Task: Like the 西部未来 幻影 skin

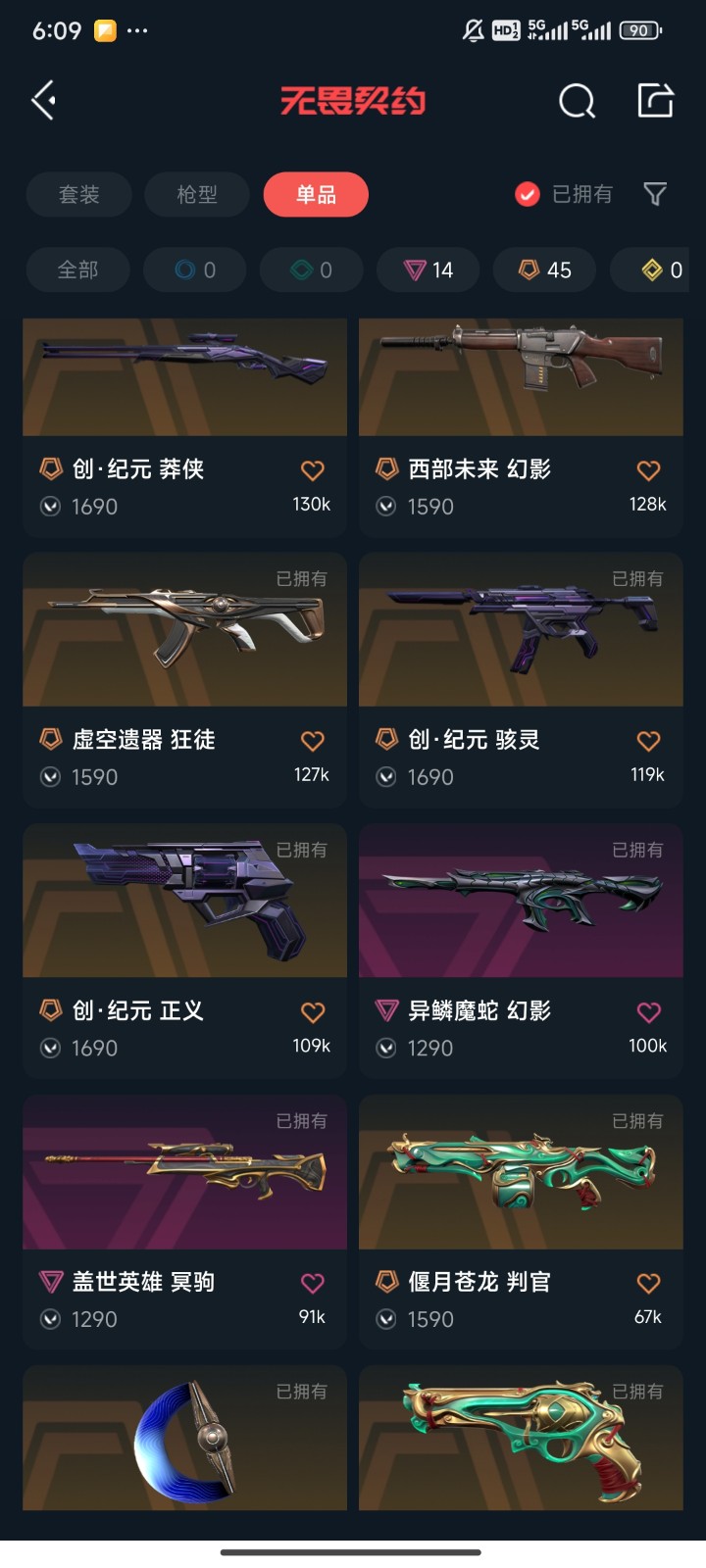Action: 648,470
